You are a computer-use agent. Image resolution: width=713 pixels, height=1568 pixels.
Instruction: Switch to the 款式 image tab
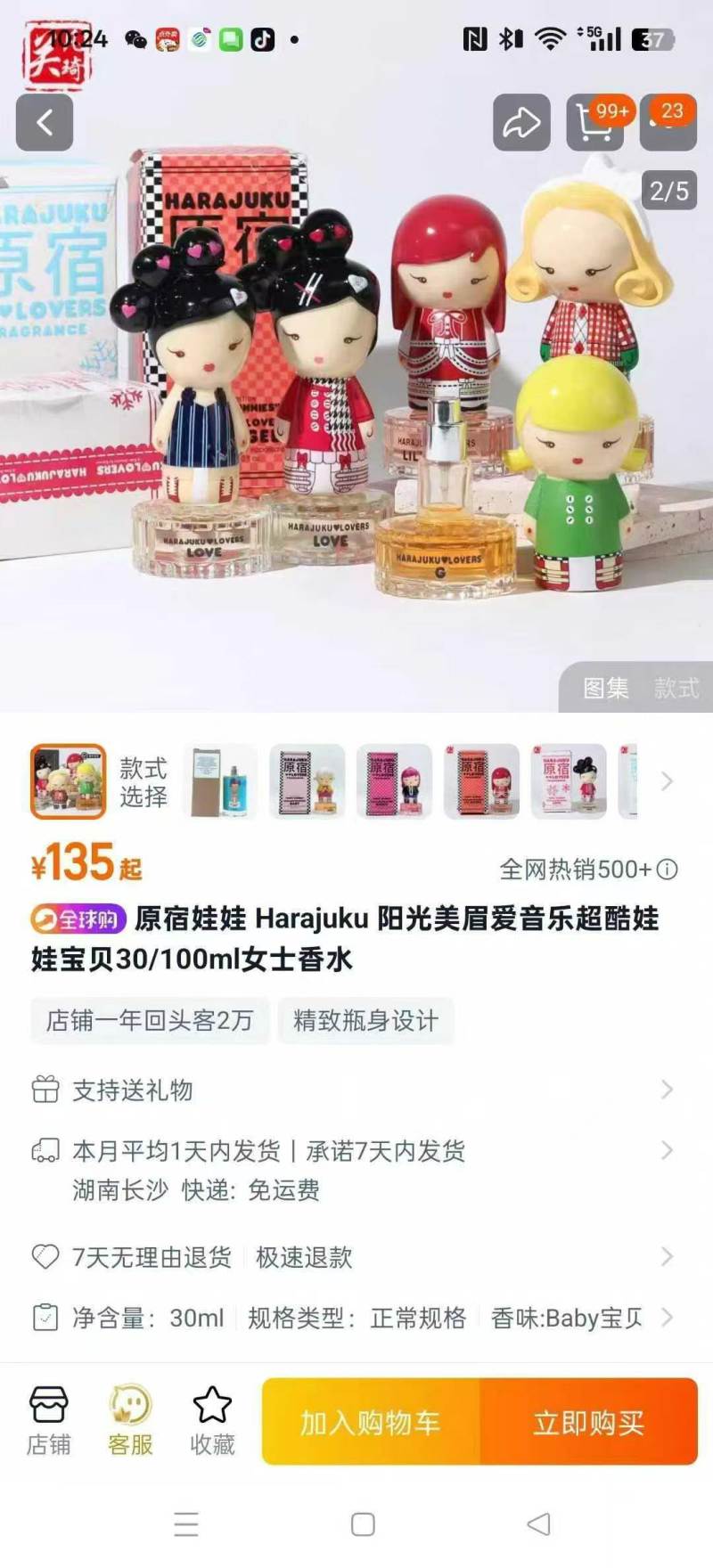[x=676, y=688]
